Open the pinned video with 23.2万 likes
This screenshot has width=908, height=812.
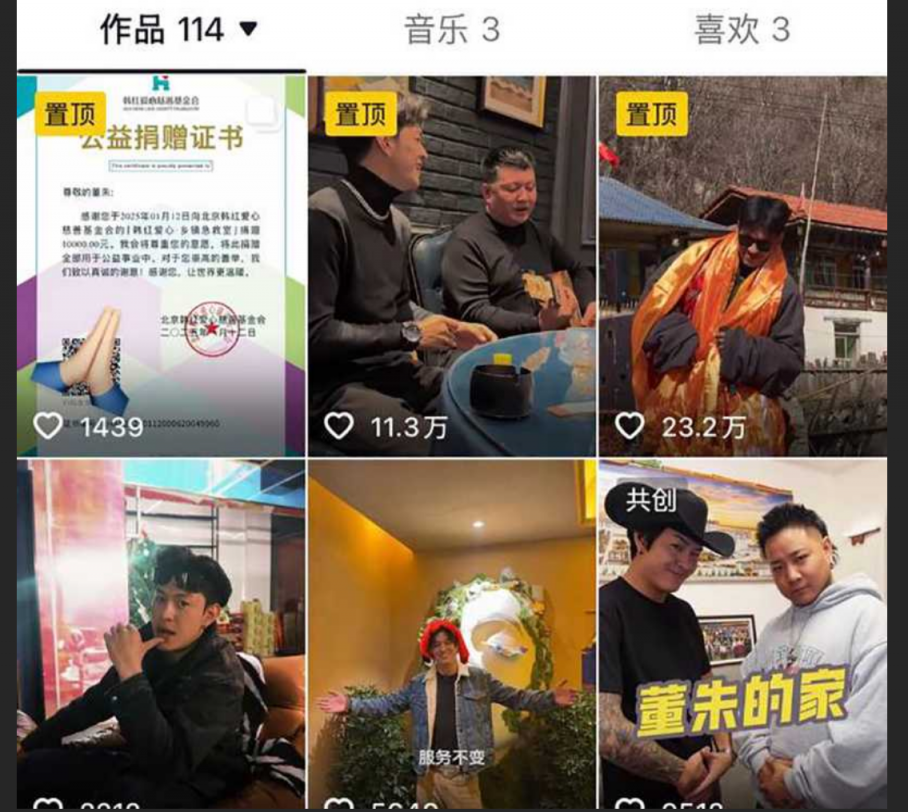pos(742,266)
